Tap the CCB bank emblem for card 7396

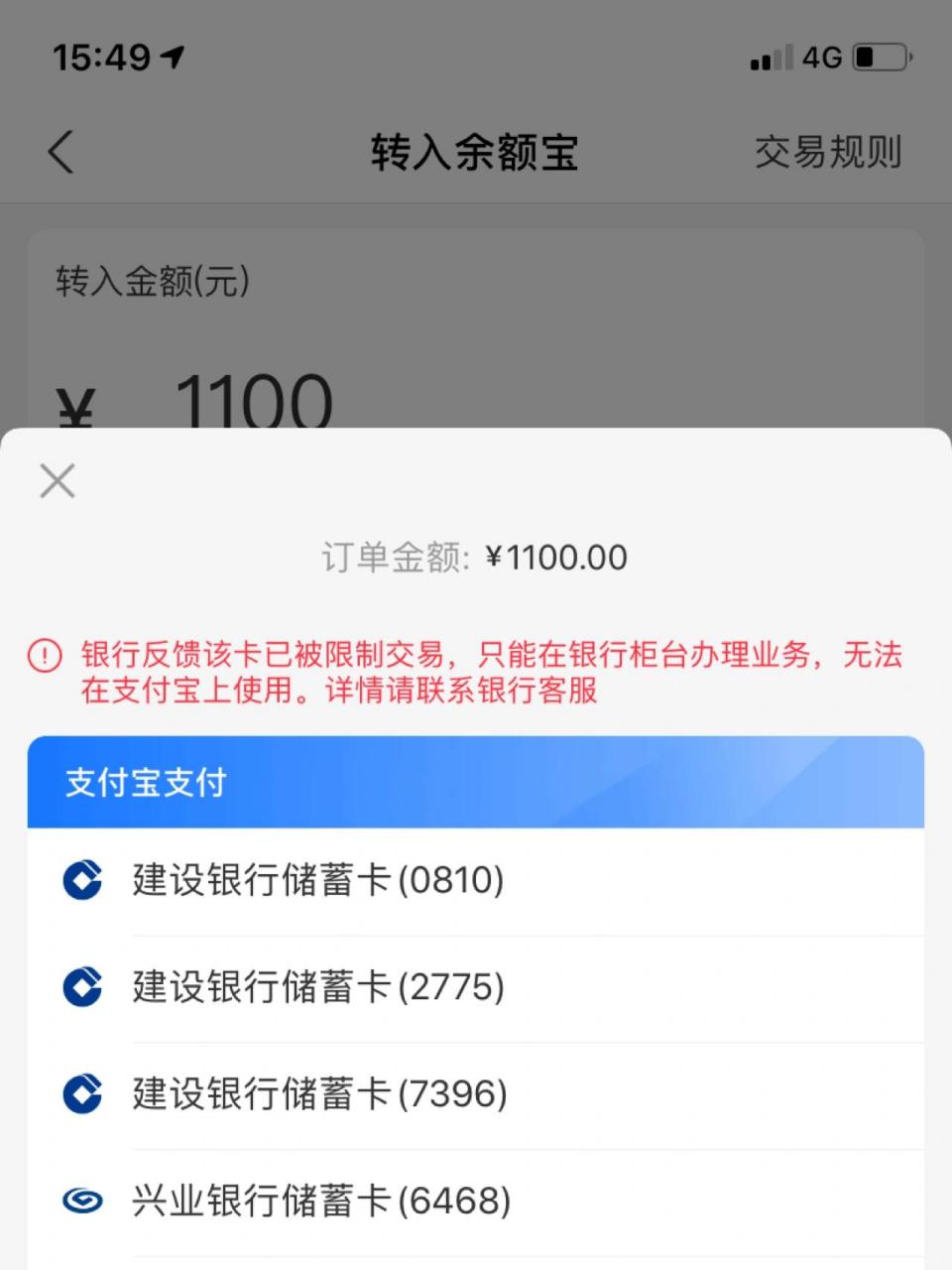coord(83,1094)
